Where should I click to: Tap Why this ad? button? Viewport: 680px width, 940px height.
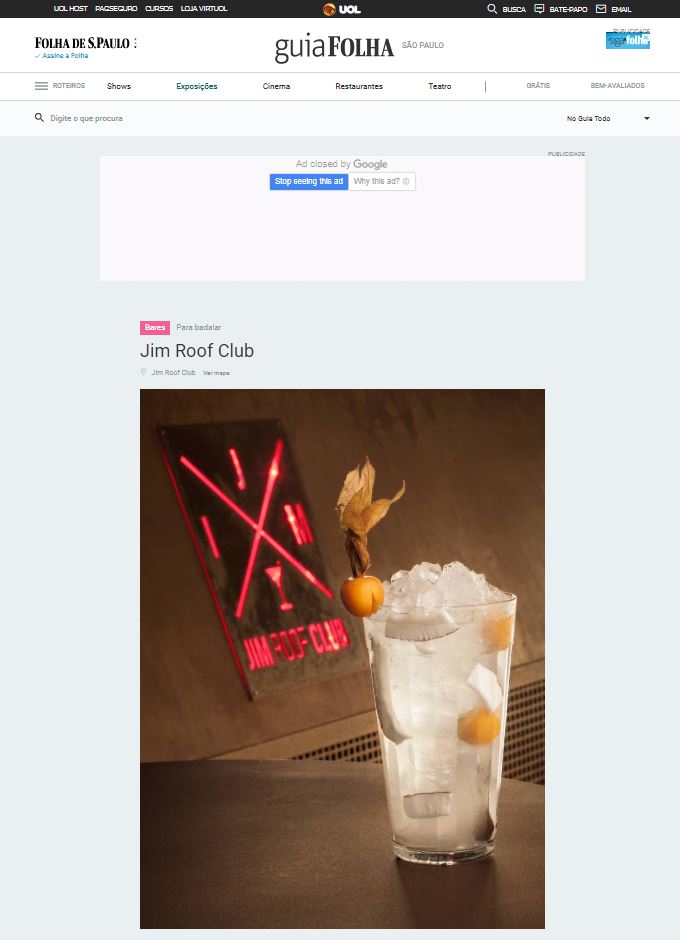pos(381,181)
